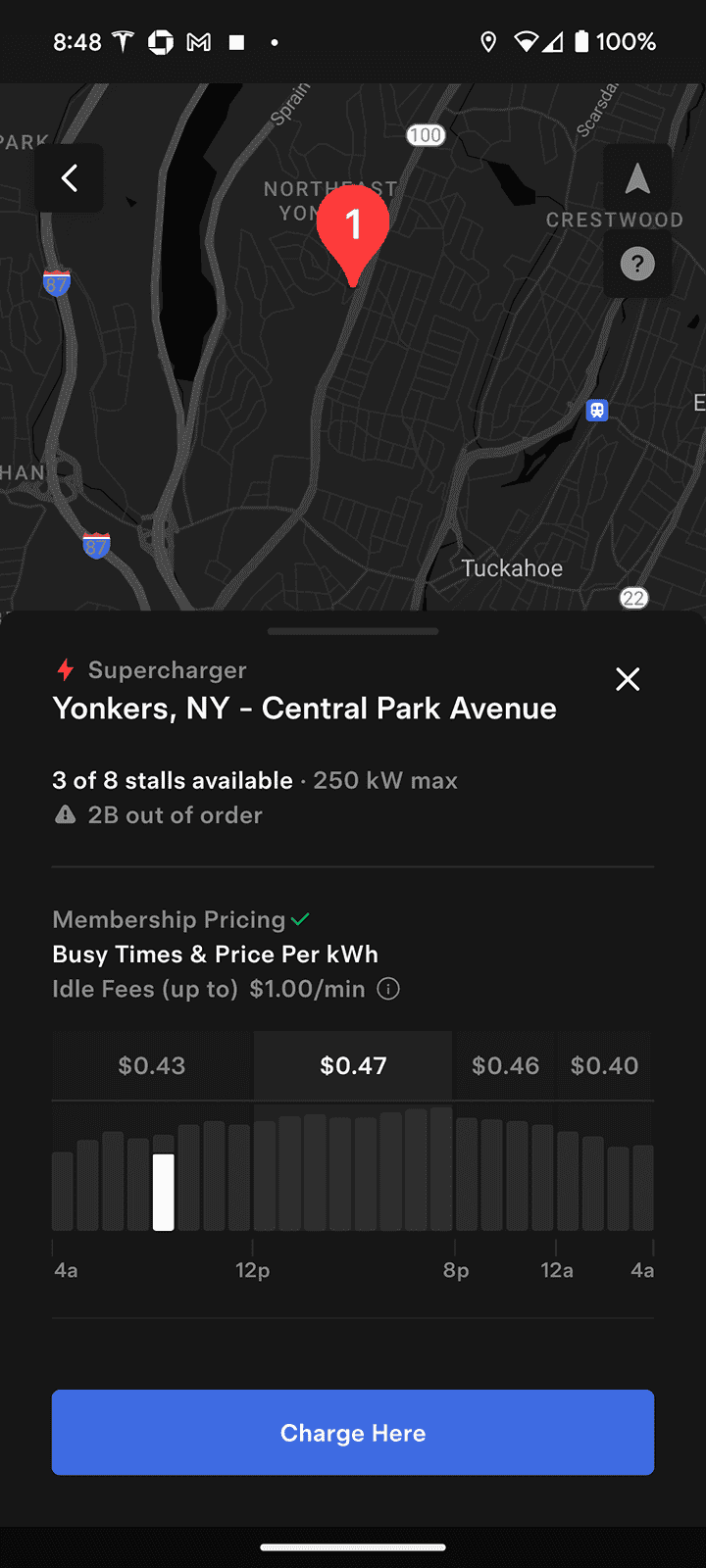The height and width of the screenshot is (1568, 706).
Task: Select the $0.47 price period
Action: 353,1065
